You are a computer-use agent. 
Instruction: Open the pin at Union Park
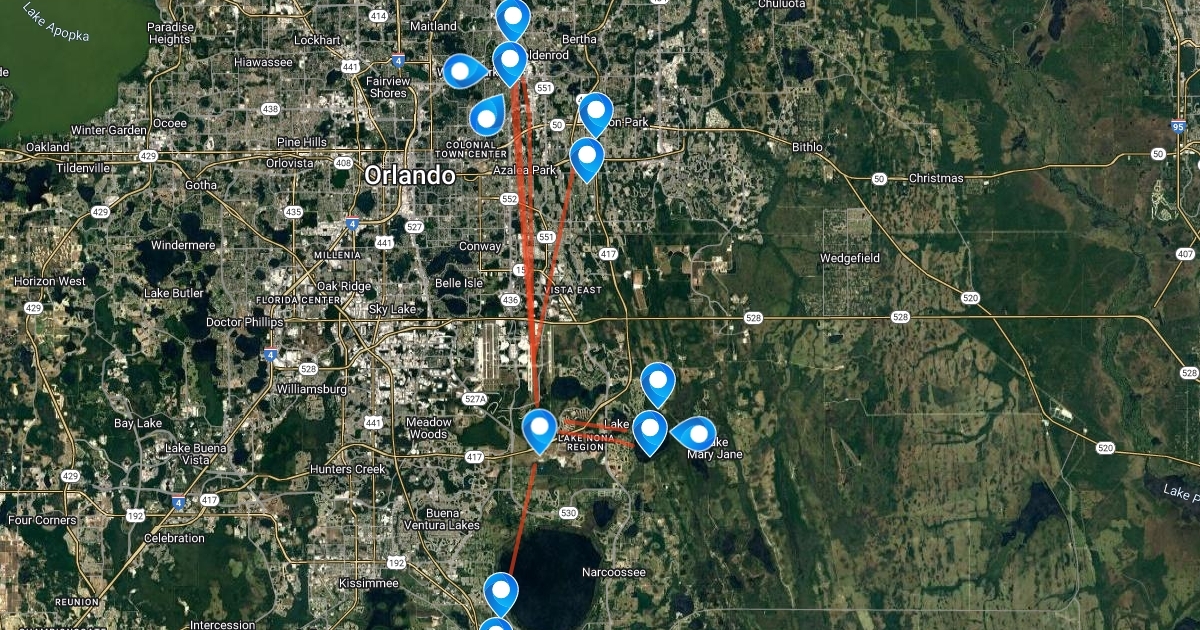(x=596, y=111)
